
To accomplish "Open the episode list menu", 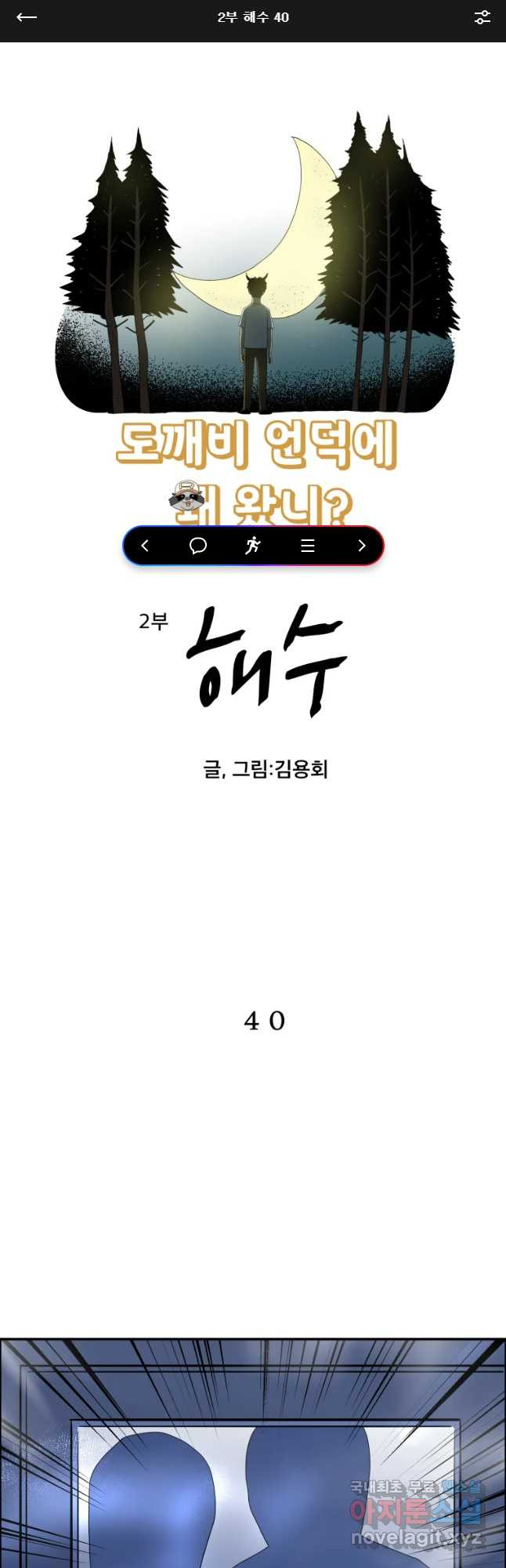I will pyautogui.click(x=308, y=546).
